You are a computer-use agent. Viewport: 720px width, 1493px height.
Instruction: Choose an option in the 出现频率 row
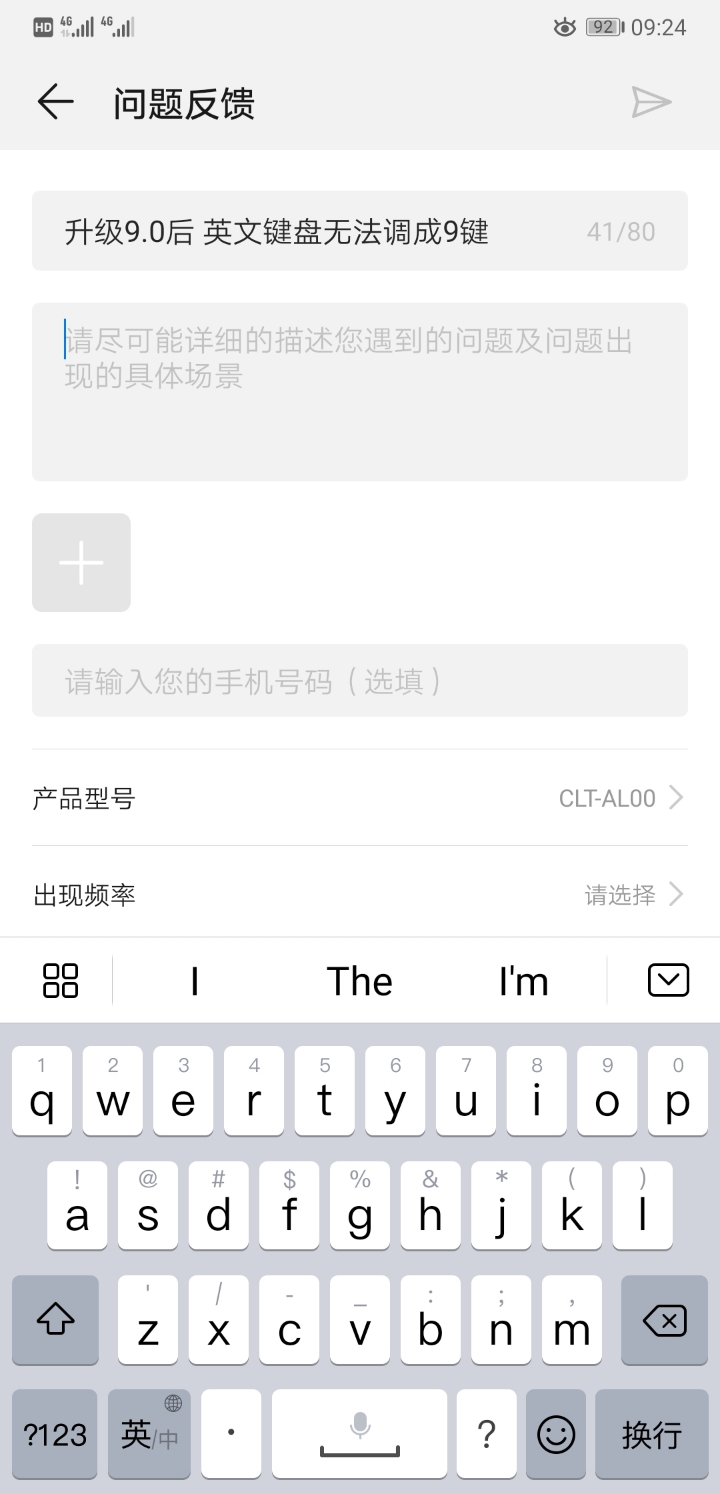(x=360, y=894)
